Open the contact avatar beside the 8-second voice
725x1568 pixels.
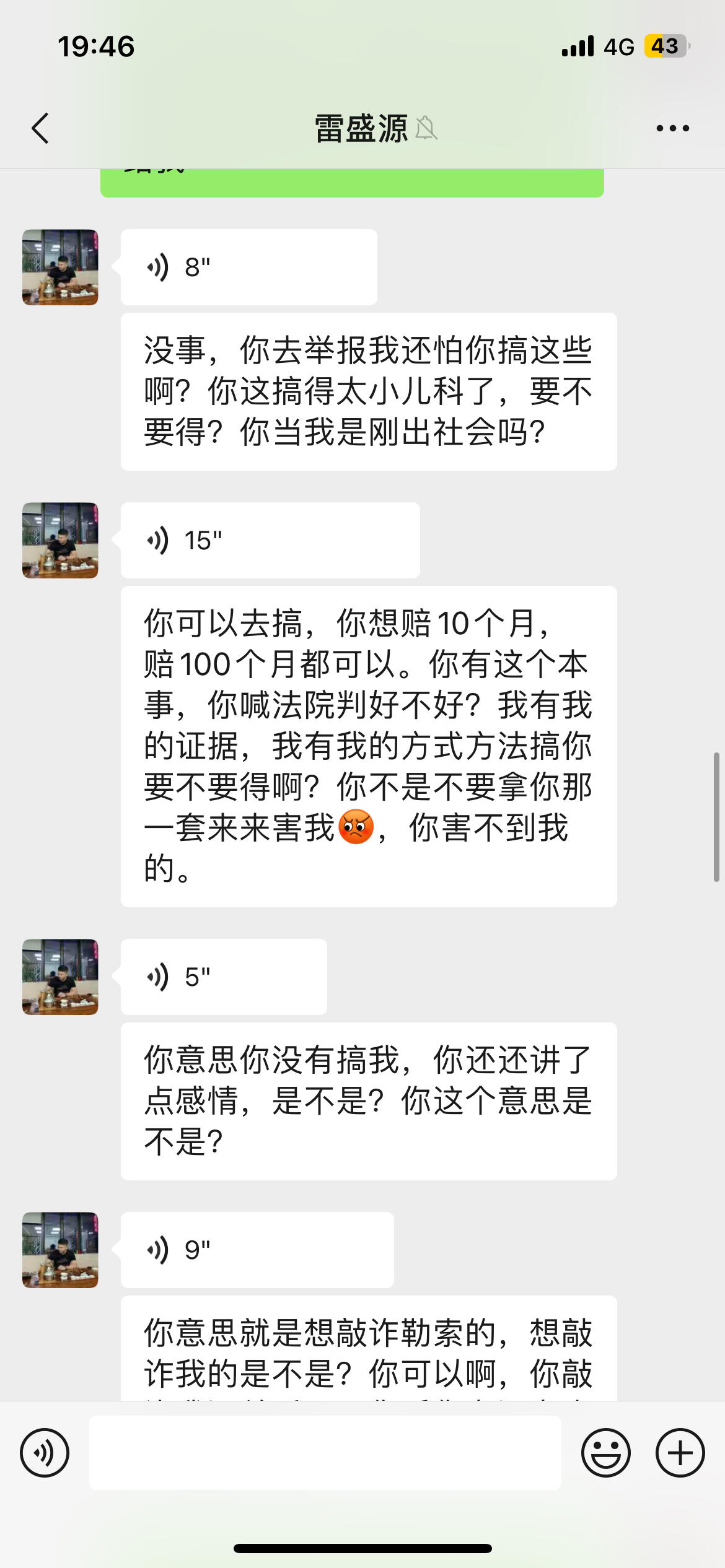(x=60, y=268)
